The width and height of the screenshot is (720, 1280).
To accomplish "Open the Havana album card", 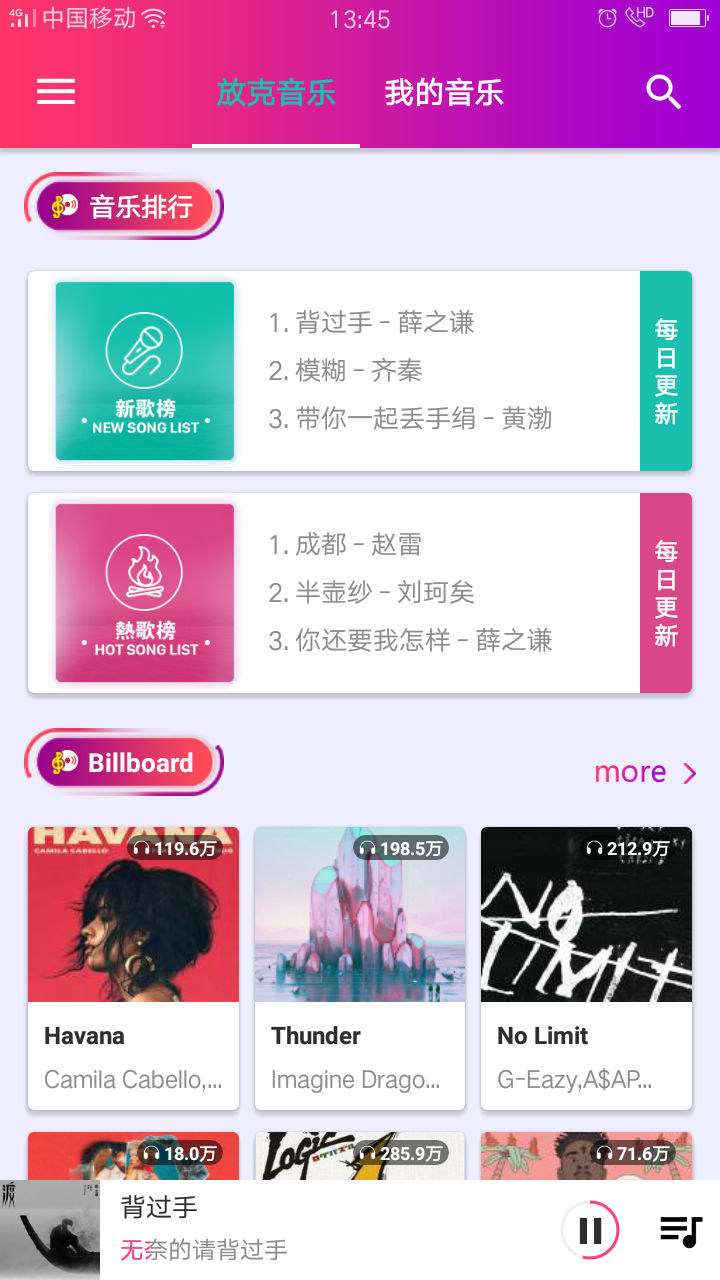I will point(133,966).
